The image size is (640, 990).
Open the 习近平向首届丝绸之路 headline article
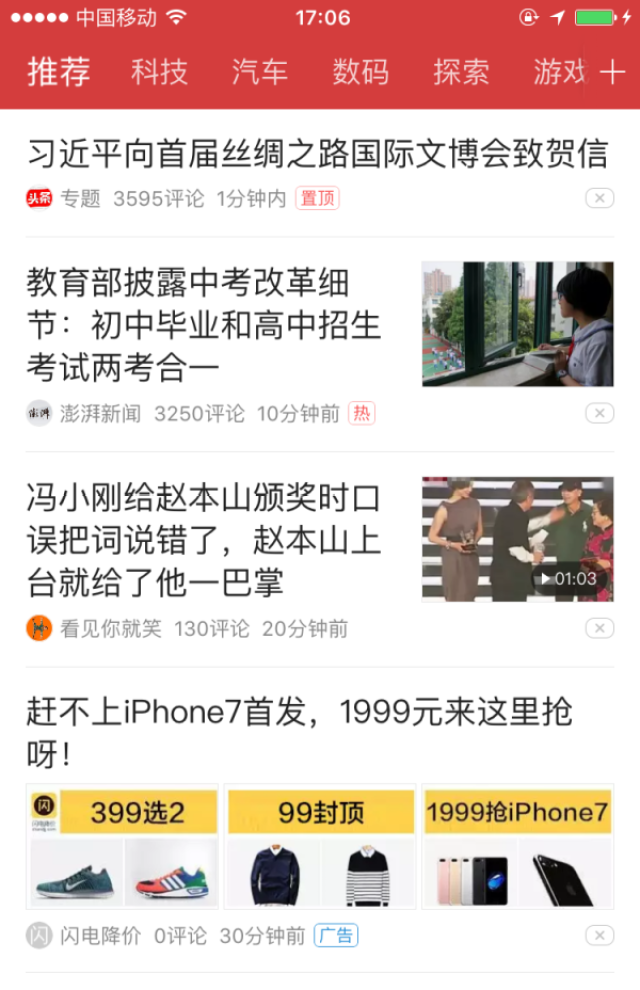tap(317, 154)
